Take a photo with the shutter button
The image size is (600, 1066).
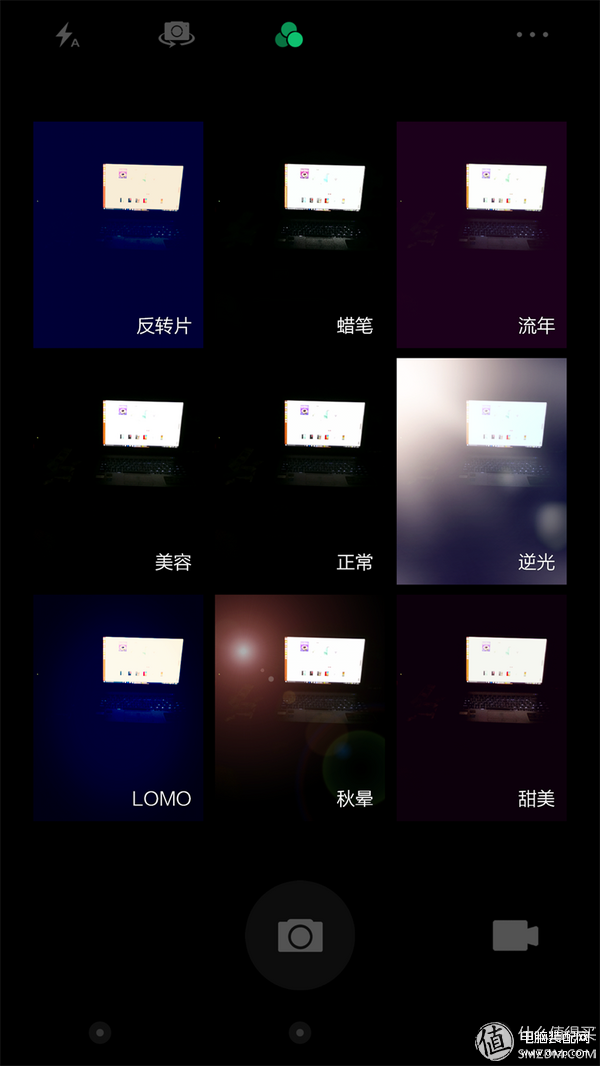click(300, 935)
